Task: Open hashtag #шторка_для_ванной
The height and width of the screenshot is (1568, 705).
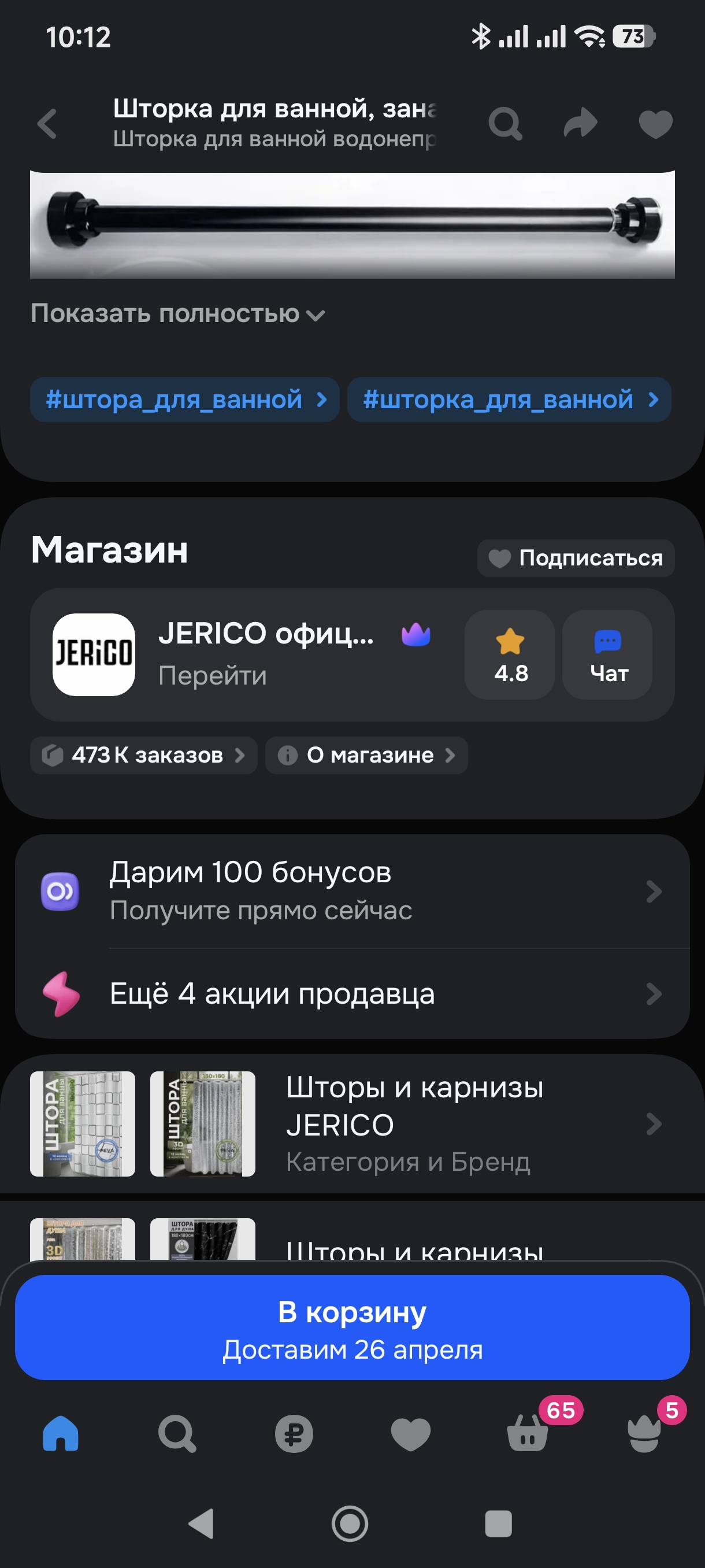Action: click(509, 400)
